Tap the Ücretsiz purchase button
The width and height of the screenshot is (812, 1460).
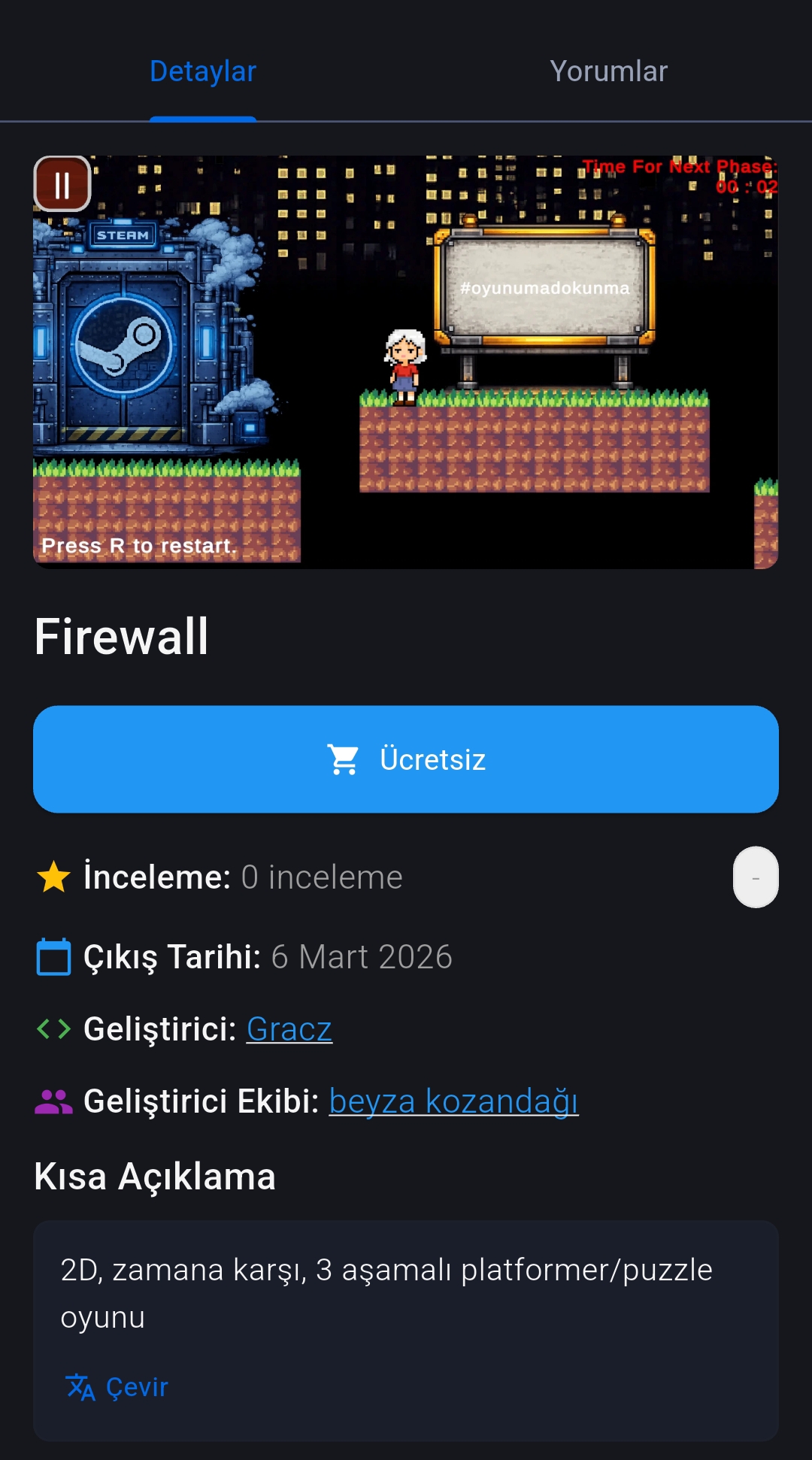[x=406, y=759]
